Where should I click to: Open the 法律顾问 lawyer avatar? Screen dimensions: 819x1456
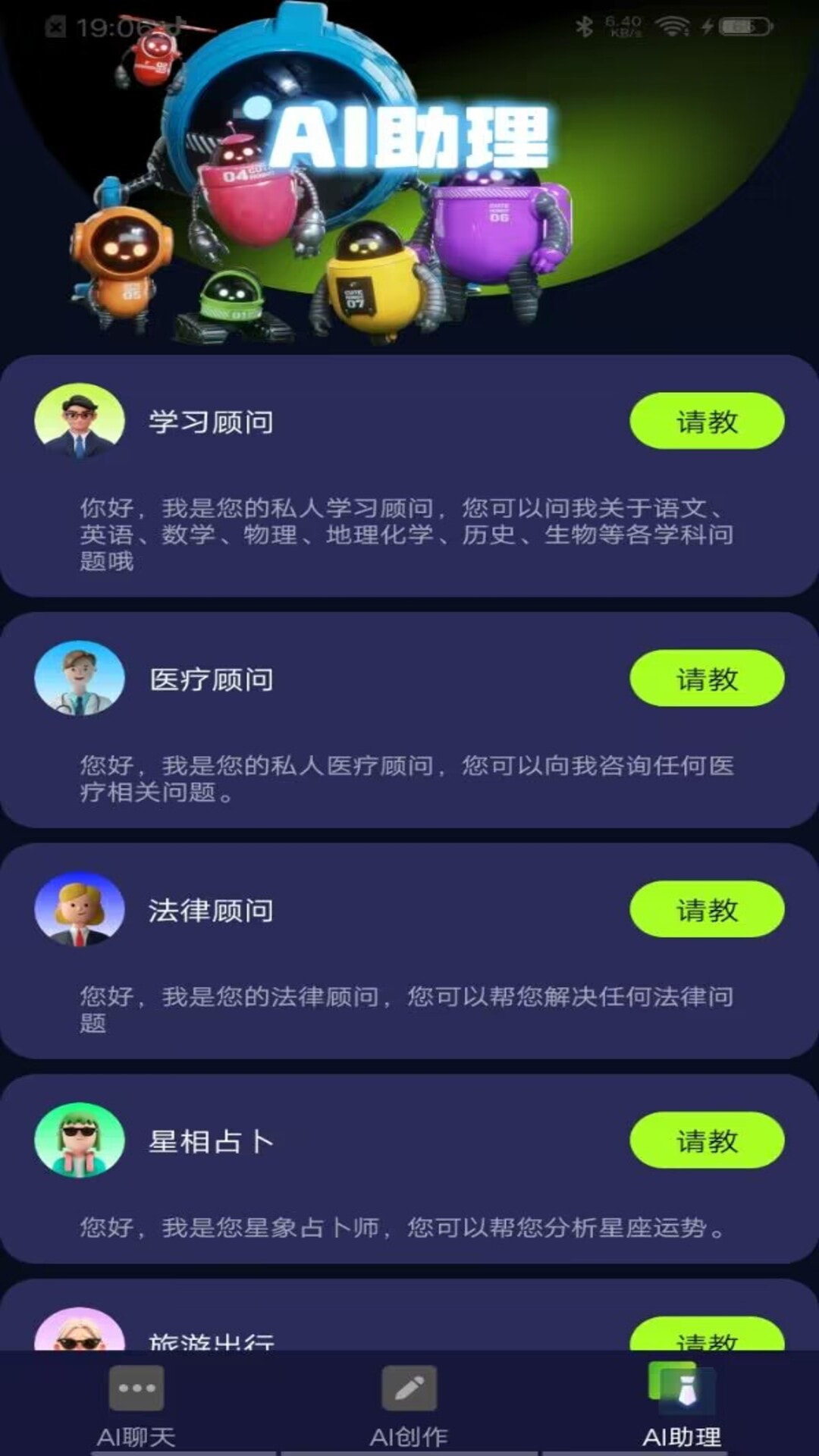coord(79,910)
